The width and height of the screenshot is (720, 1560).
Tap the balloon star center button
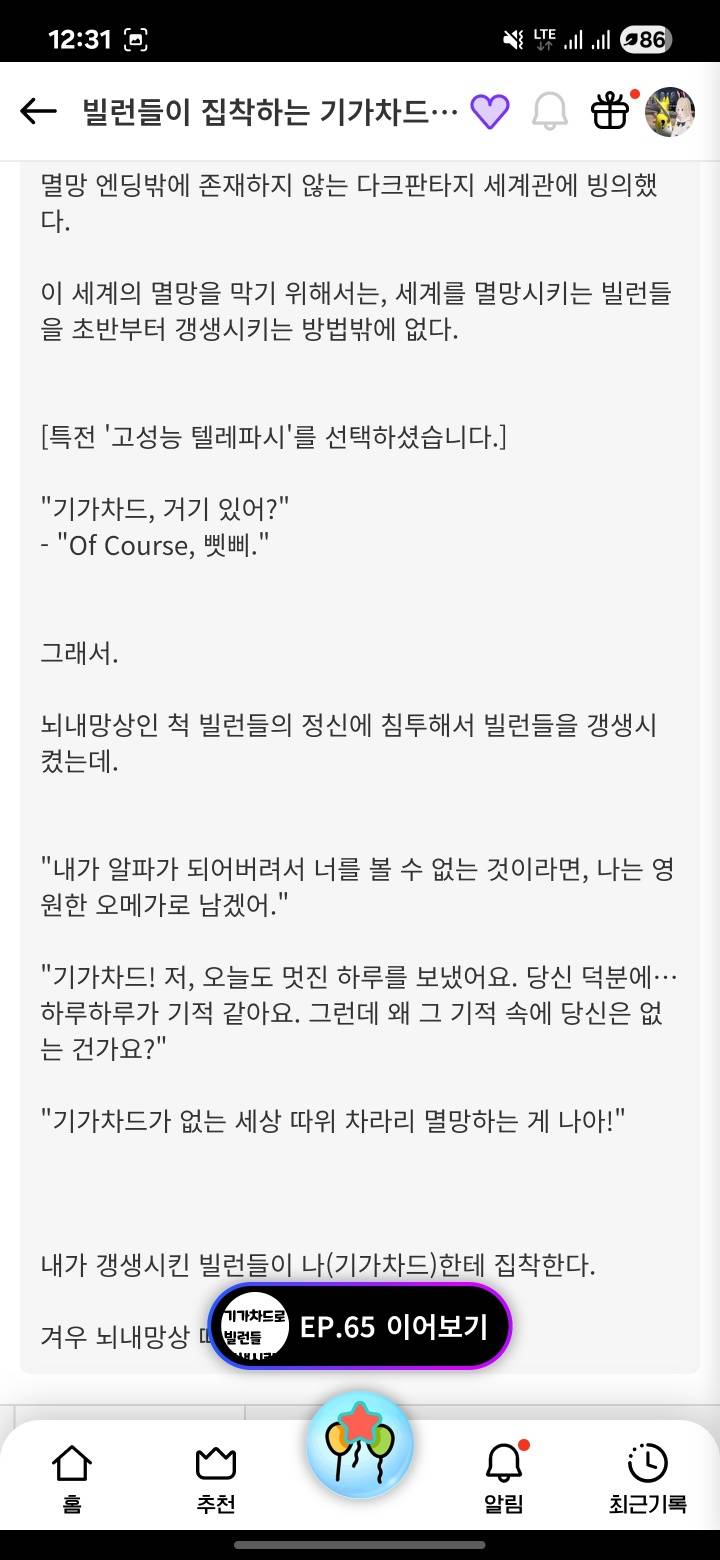[x=360, y=1445]
